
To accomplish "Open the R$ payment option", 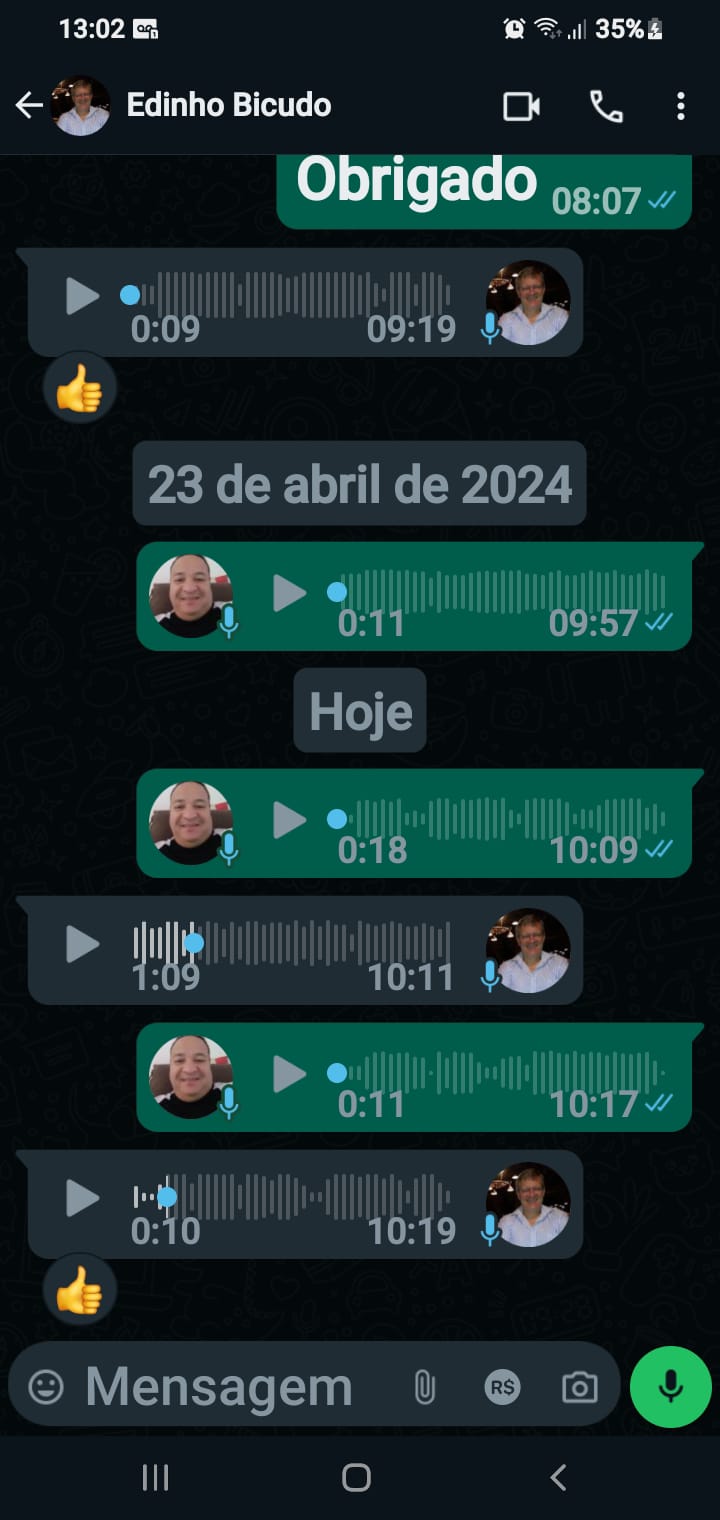I will point(502,1387).
